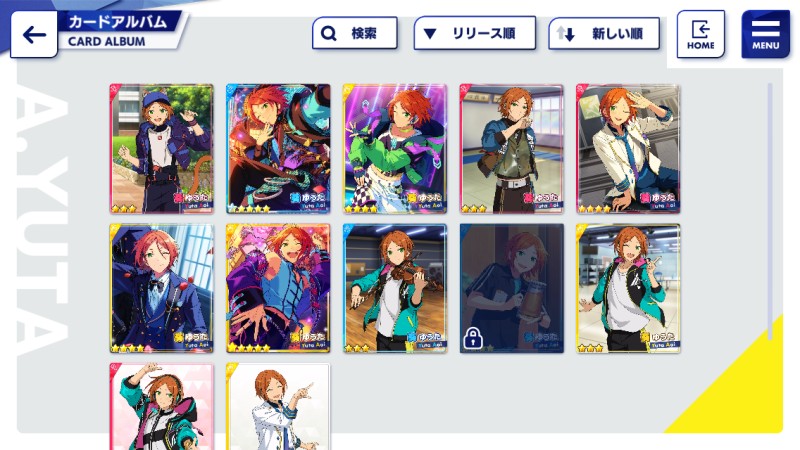Toggle the 新しい順 order button
800x450 pixels.
tap(604, 34)
